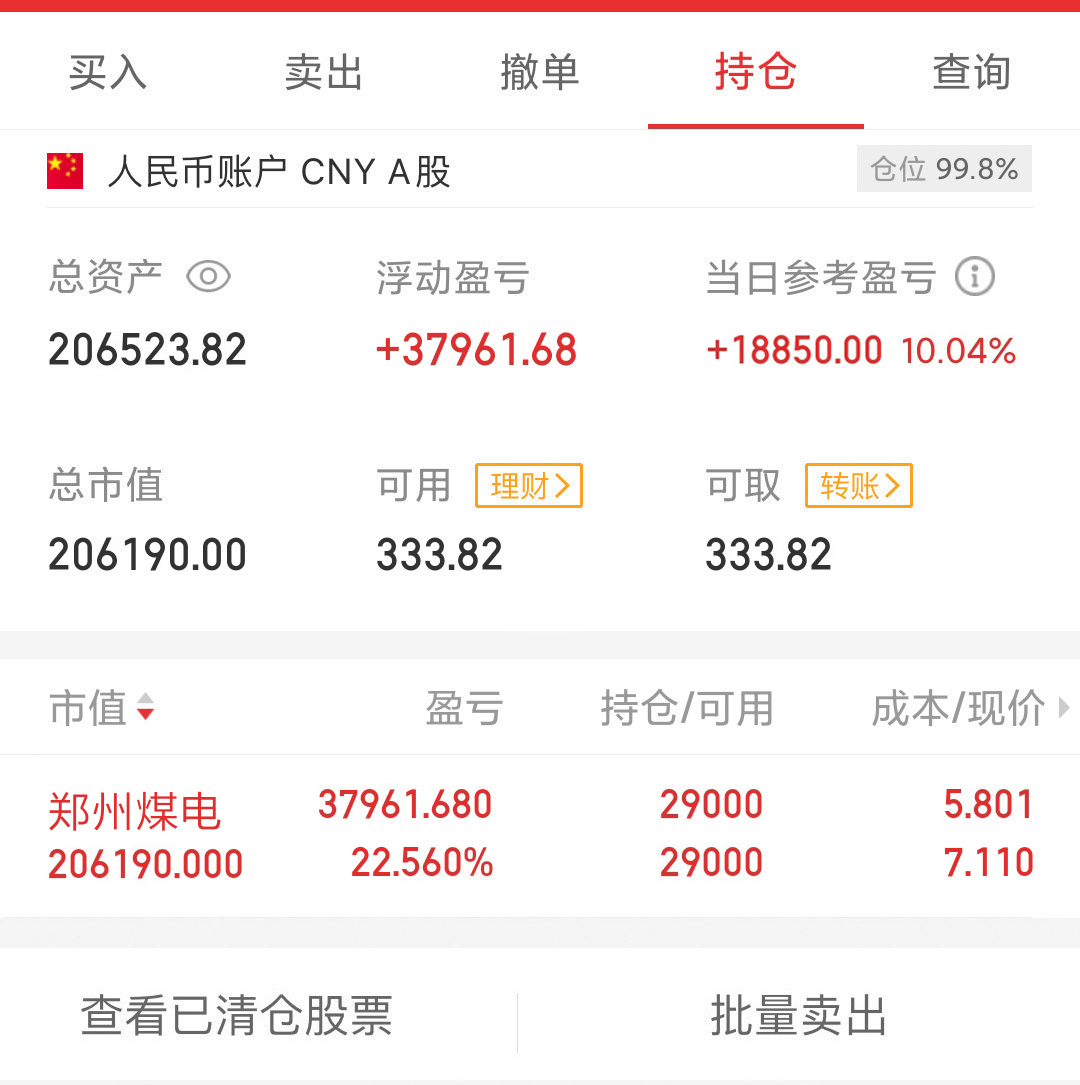Switch to the 买入 buy tab
This screenshot has width=1080, height=1085.
click(106, 74)
